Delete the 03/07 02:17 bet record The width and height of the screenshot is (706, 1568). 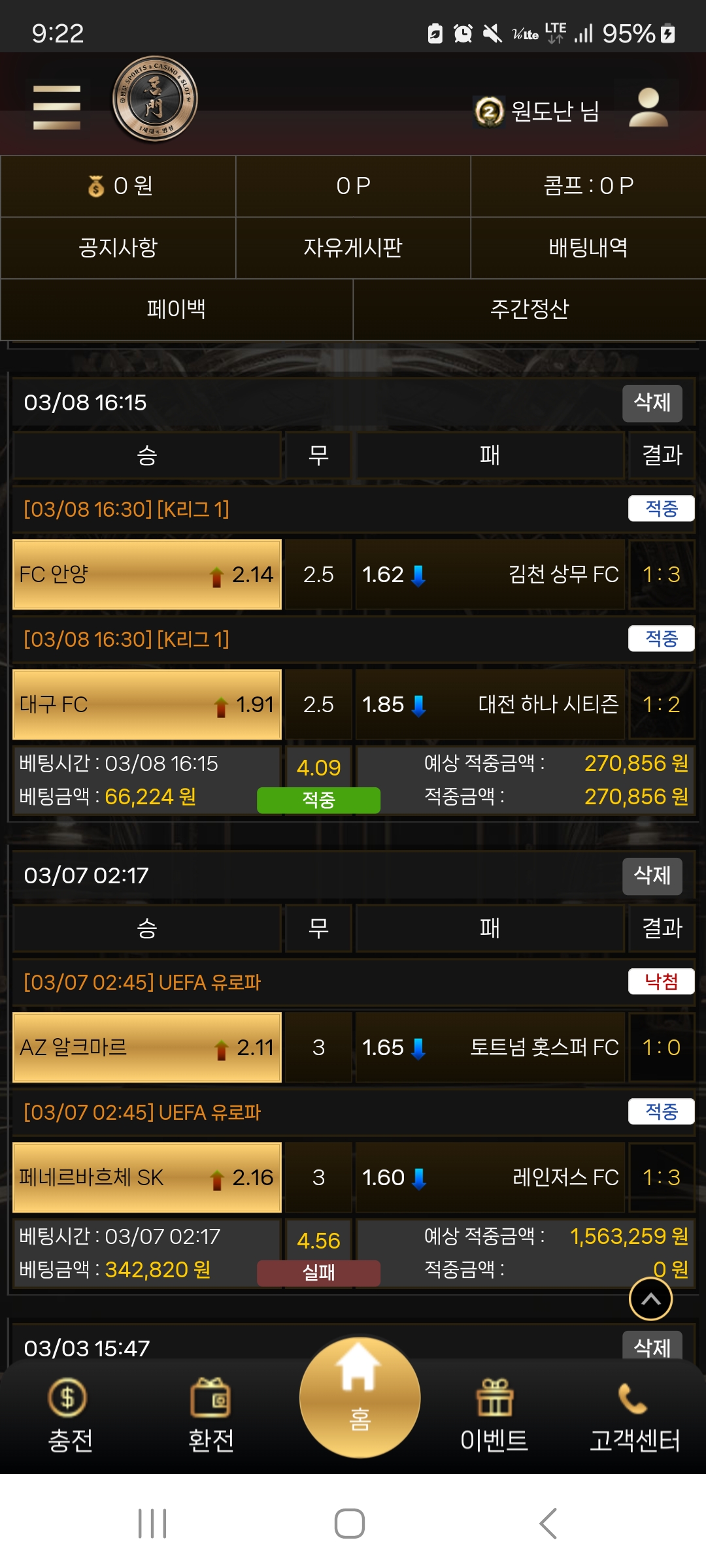[x=652, y=876]
